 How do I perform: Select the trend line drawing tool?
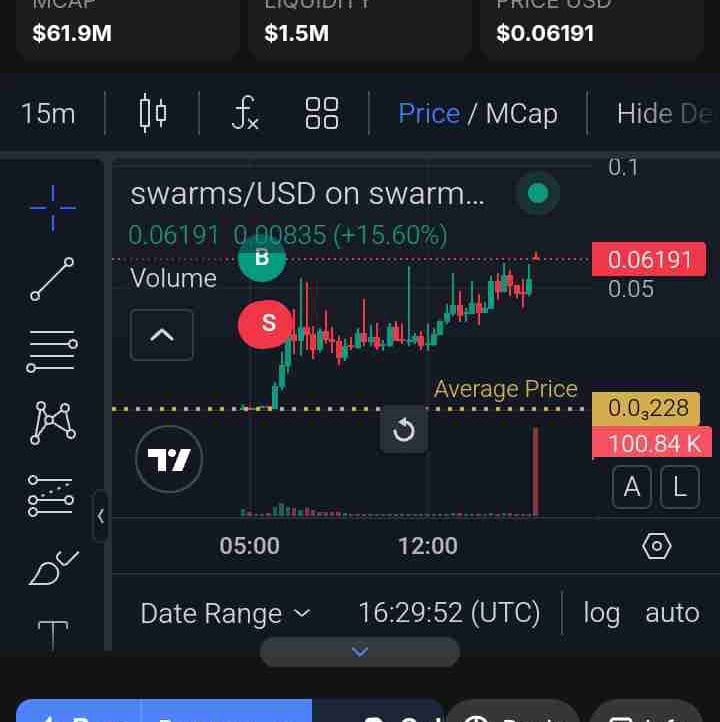[52, 279]
